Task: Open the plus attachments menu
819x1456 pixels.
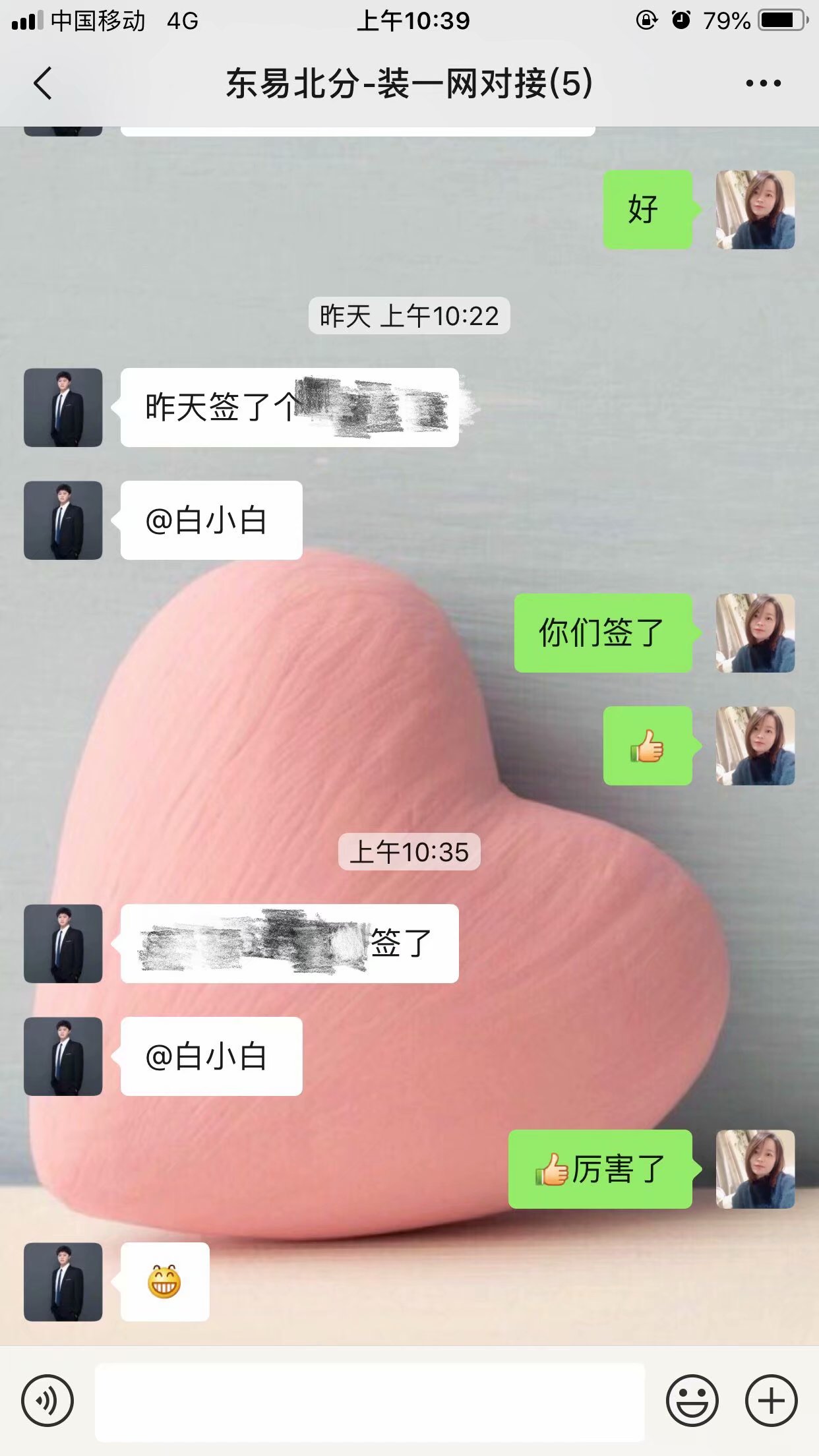Action: click(771, 1401)
